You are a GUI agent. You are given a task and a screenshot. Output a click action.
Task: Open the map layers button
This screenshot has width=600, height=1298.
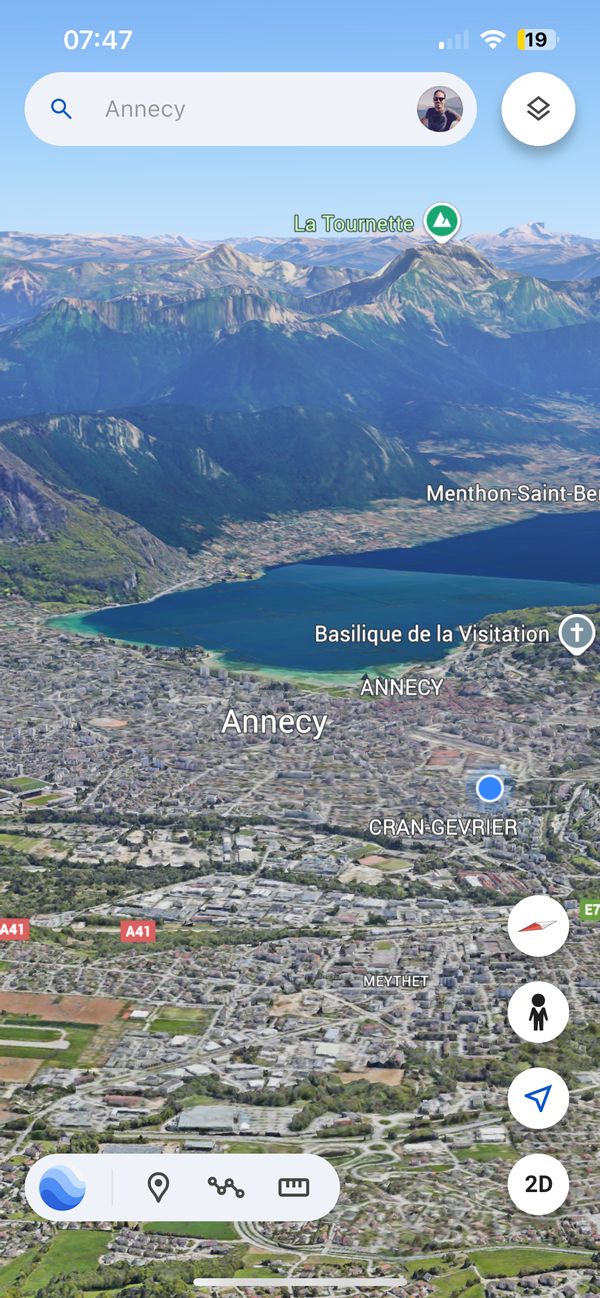tap(538, 109)
